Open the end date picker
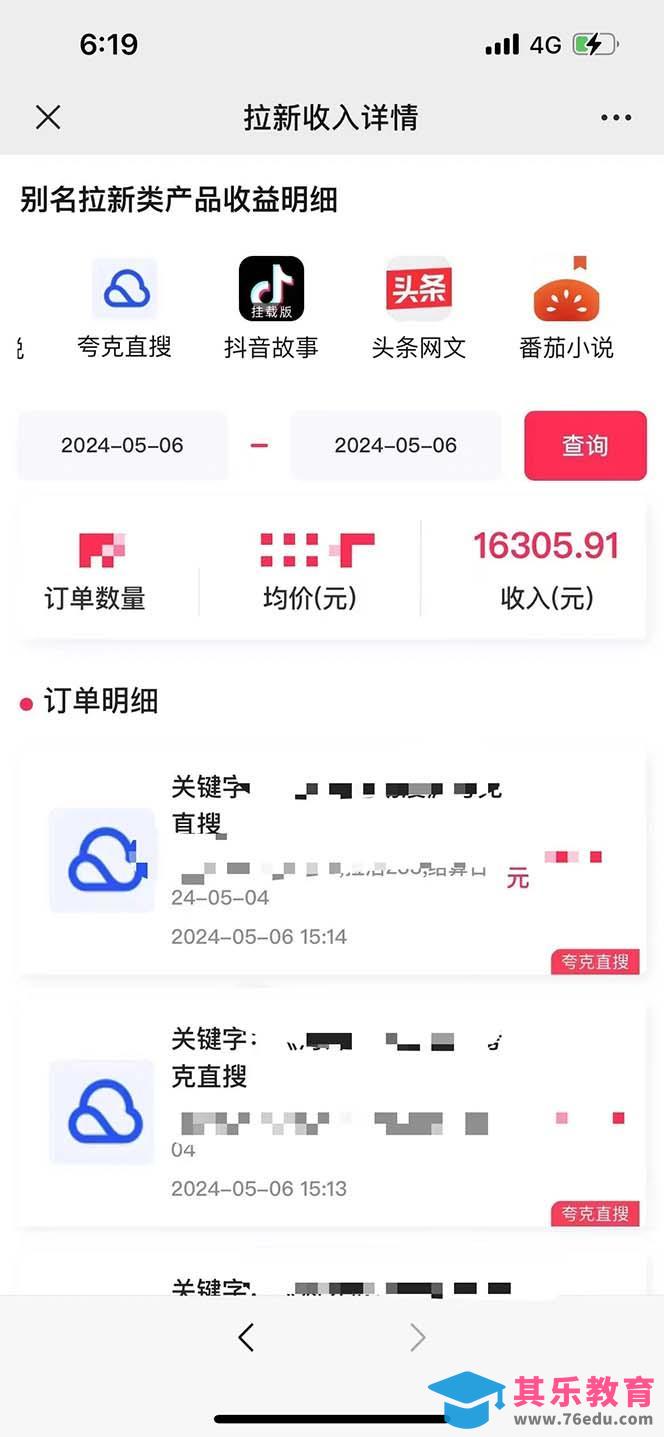The height and width of the screenshot is (1437, 664). tap(395, 445)
